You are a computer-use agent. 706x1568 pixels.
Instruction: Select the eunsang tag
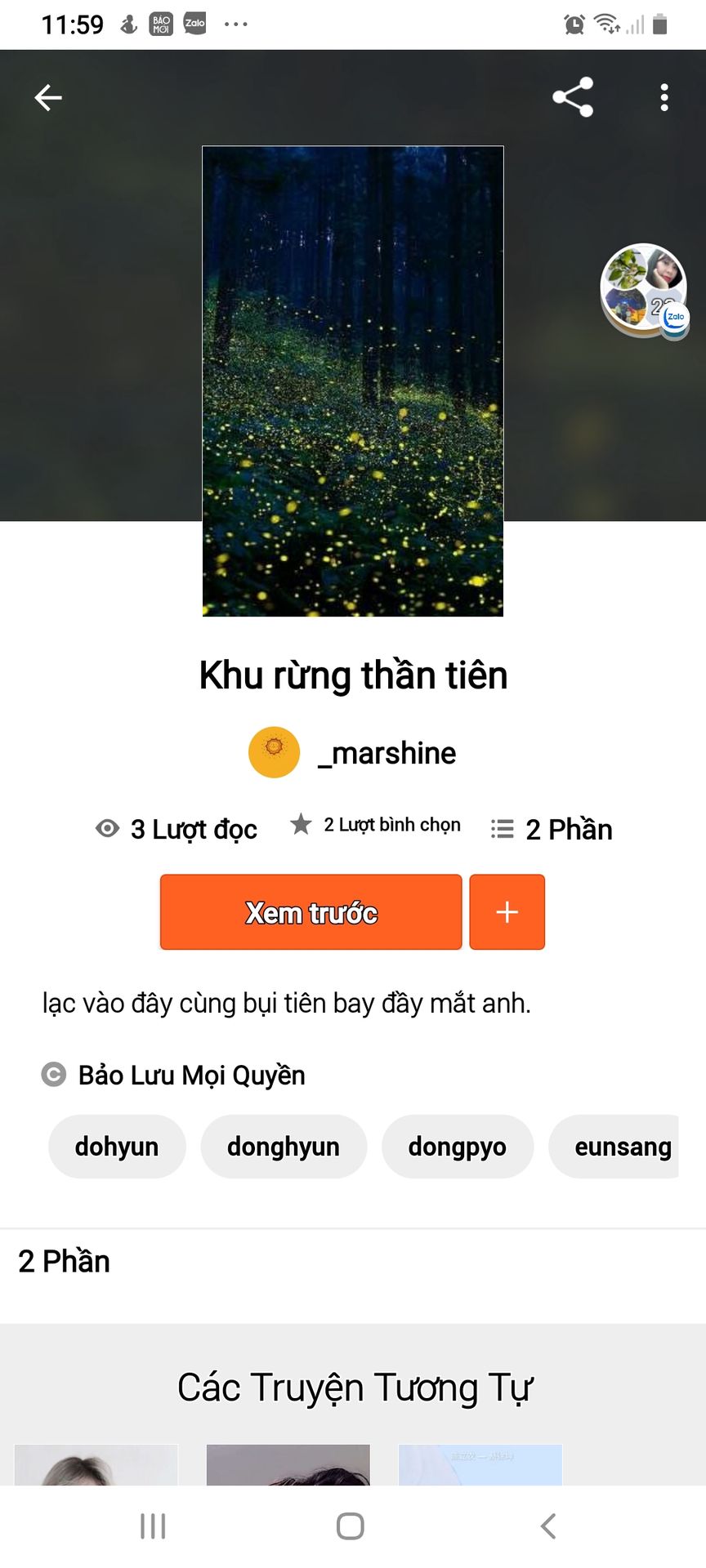click(614, 1147)
